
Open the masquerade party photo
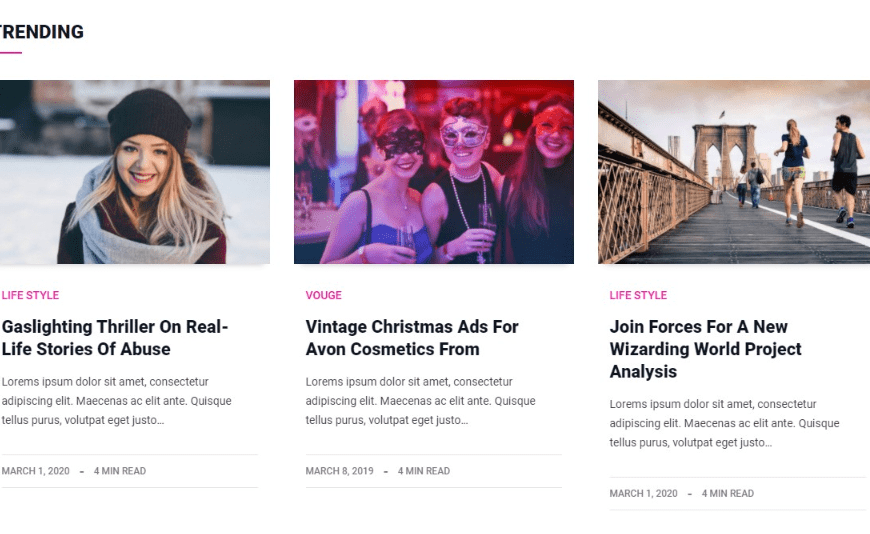click(433, 172)
